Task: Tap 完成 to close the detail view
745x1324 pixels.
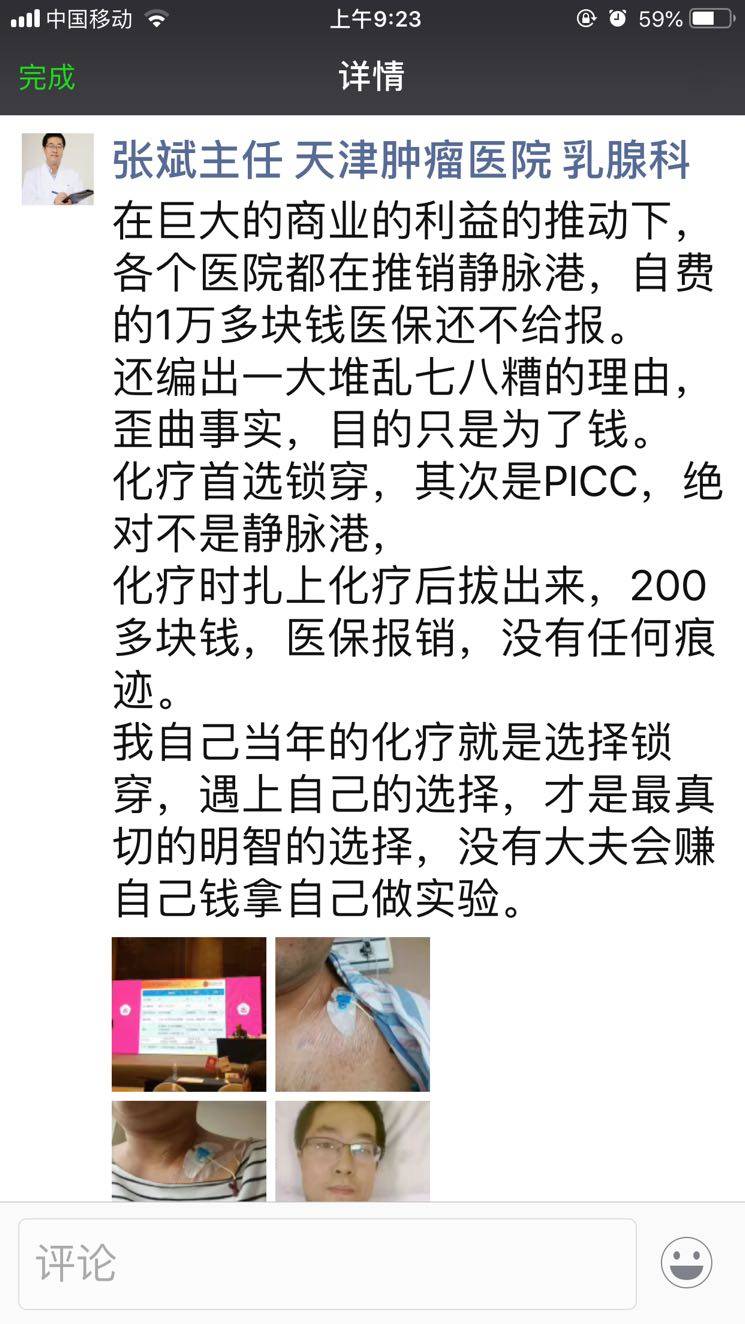Action: click(x=47, y=77)
